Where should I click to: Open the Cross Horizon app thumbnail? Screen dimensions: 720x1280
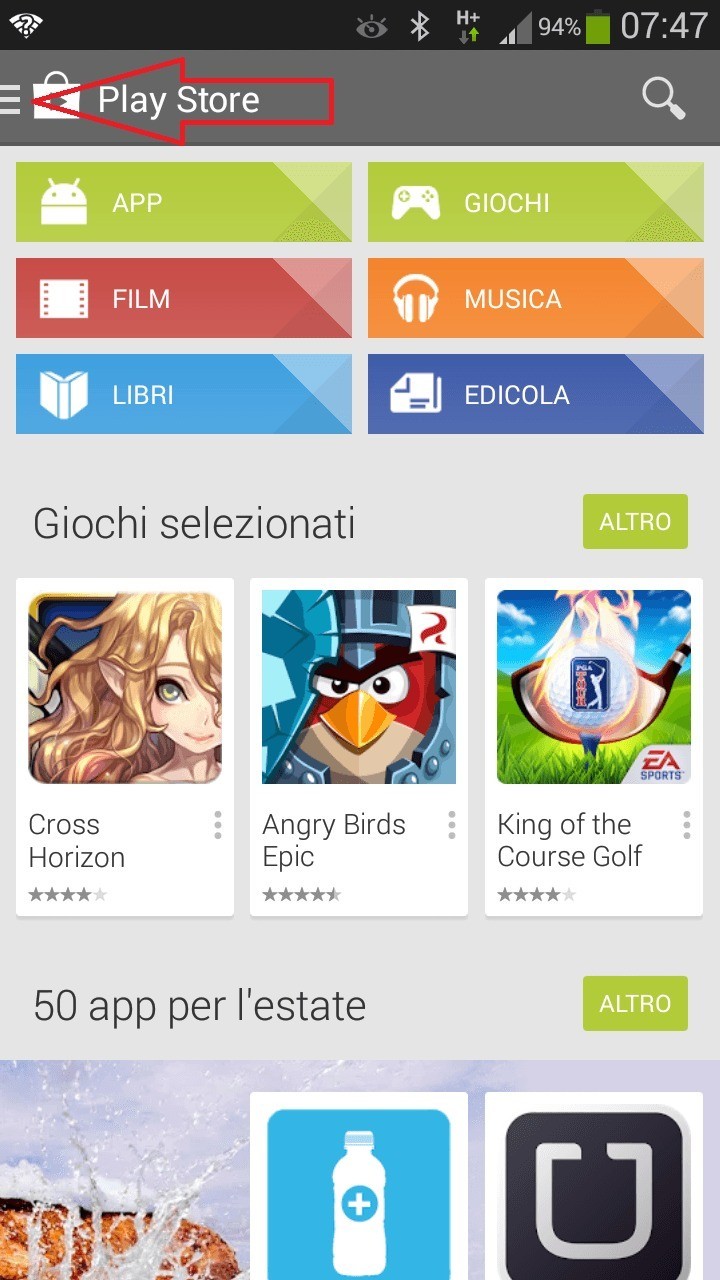124,686
